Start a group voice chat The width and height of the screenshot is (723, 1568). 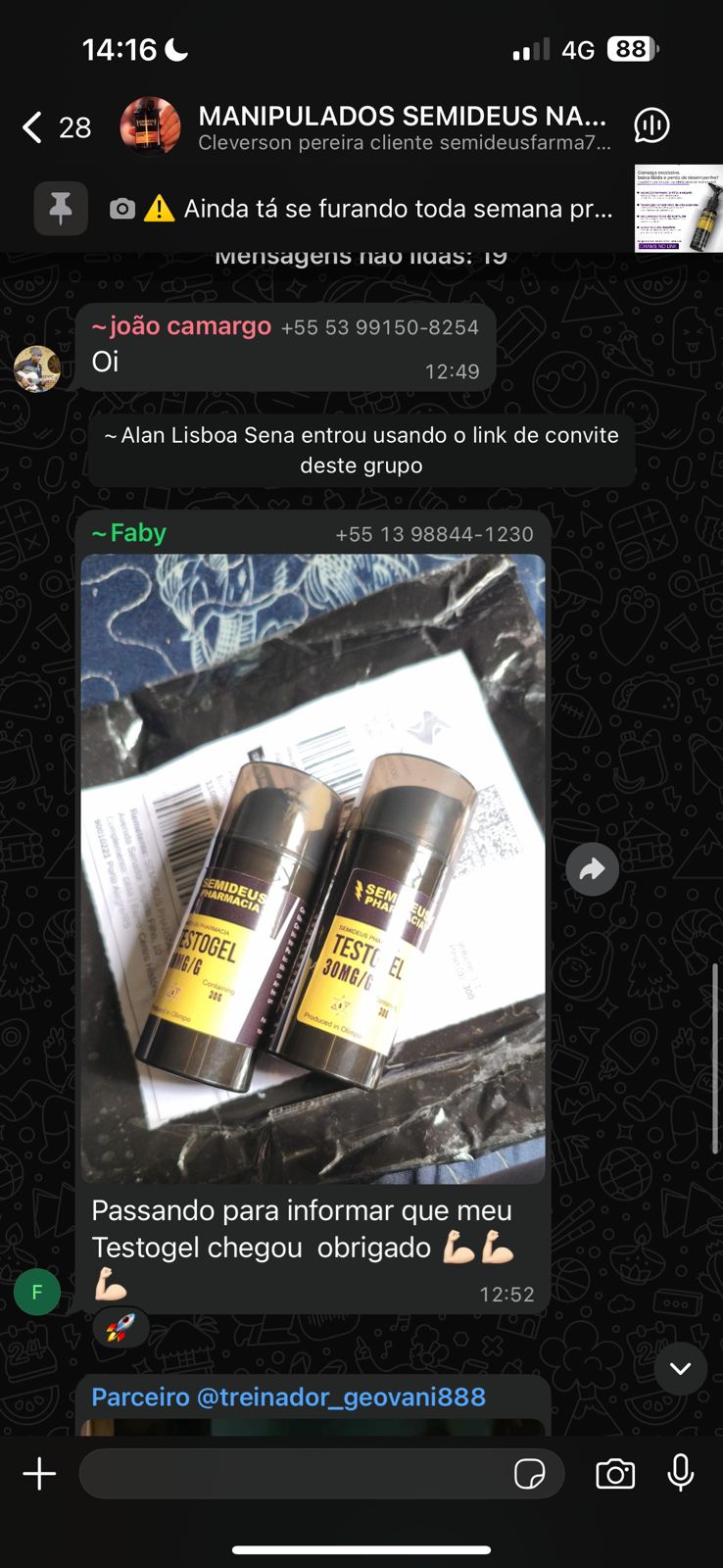click(x=651, y=125)
